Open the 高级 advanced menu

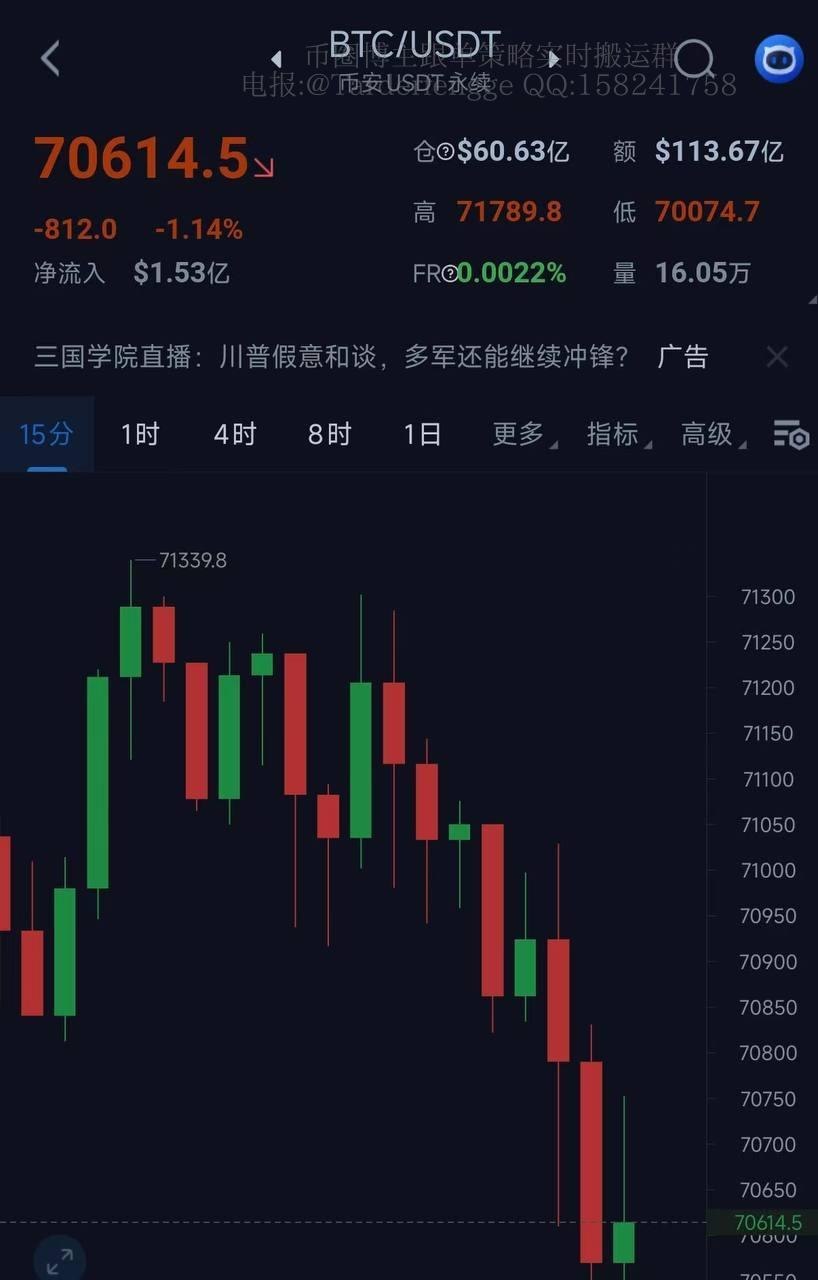click(710, 434)
